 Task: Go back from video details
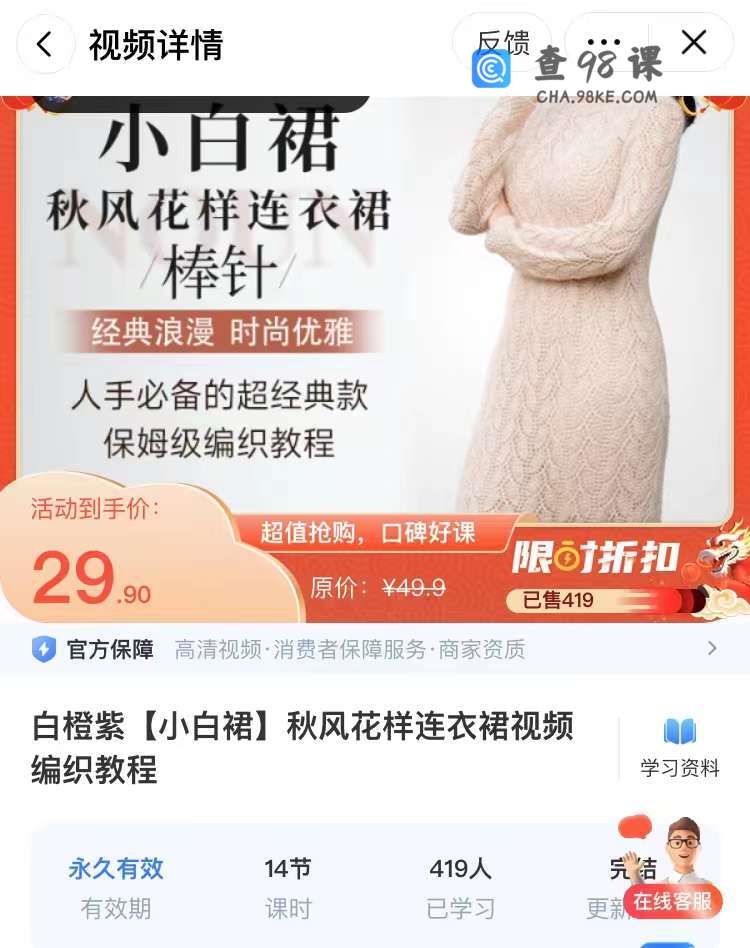click(45, 45)
